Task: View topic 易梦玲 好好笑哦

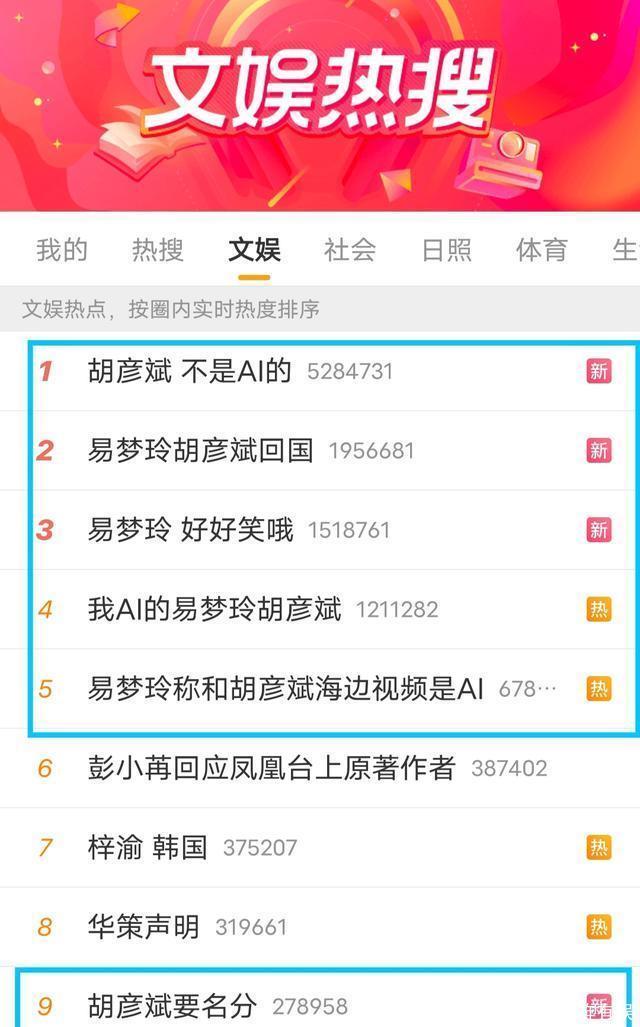Action: click(x=190, y=530)
